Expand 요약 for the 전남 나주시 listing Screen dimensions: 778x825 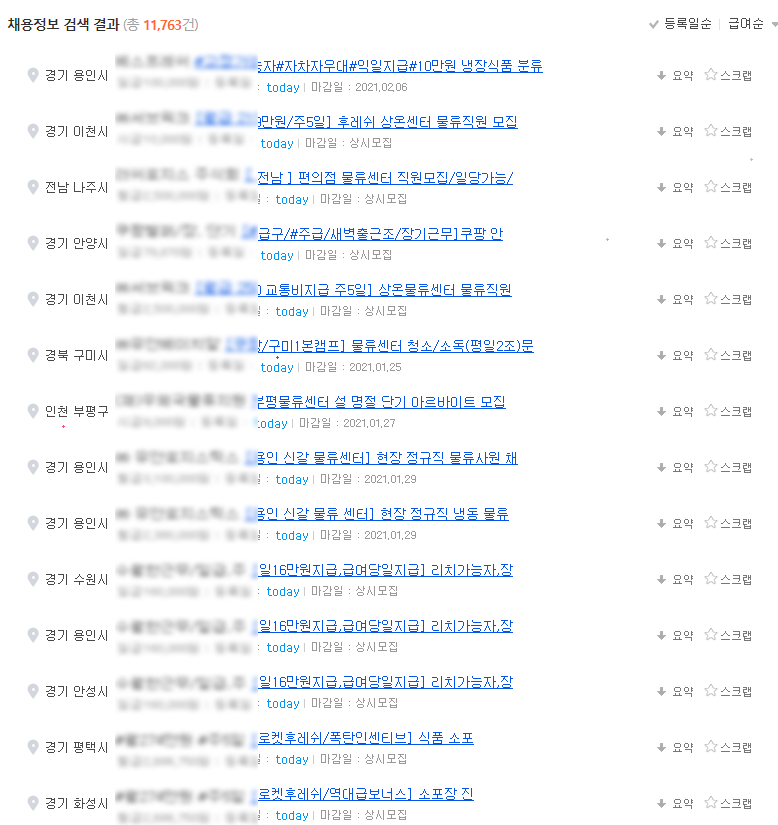point(675,187)
